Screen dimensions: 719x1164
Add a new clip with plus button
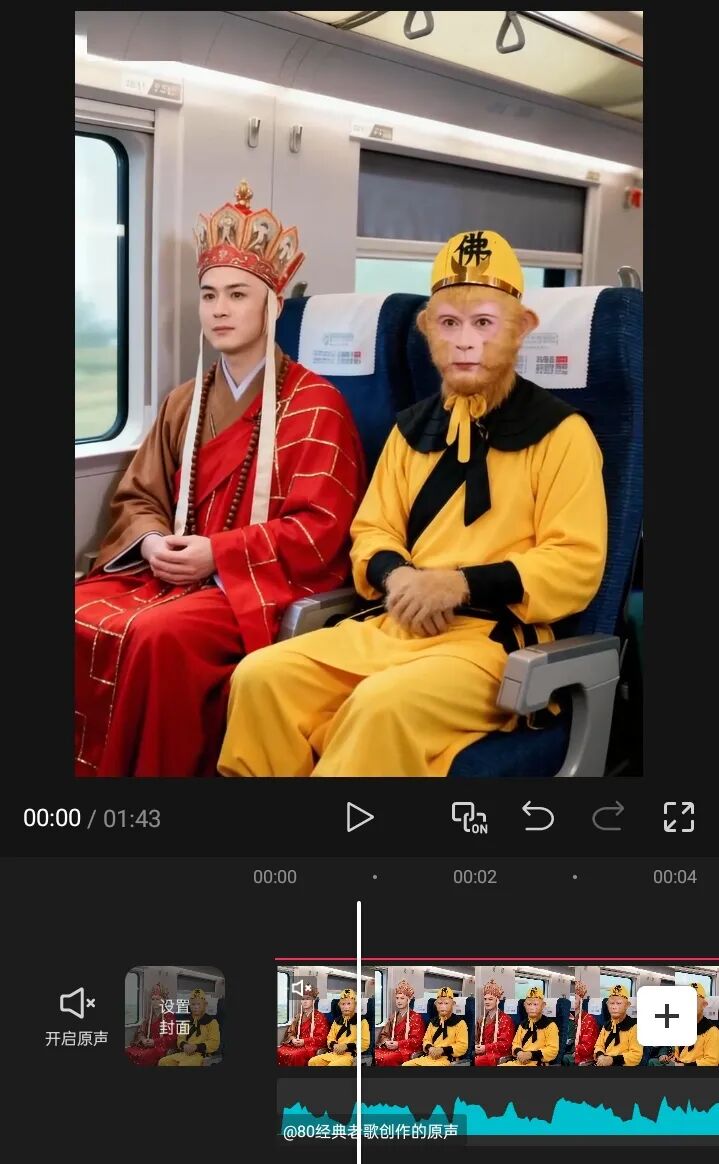pyautogui.click(x=667, y=1016)
